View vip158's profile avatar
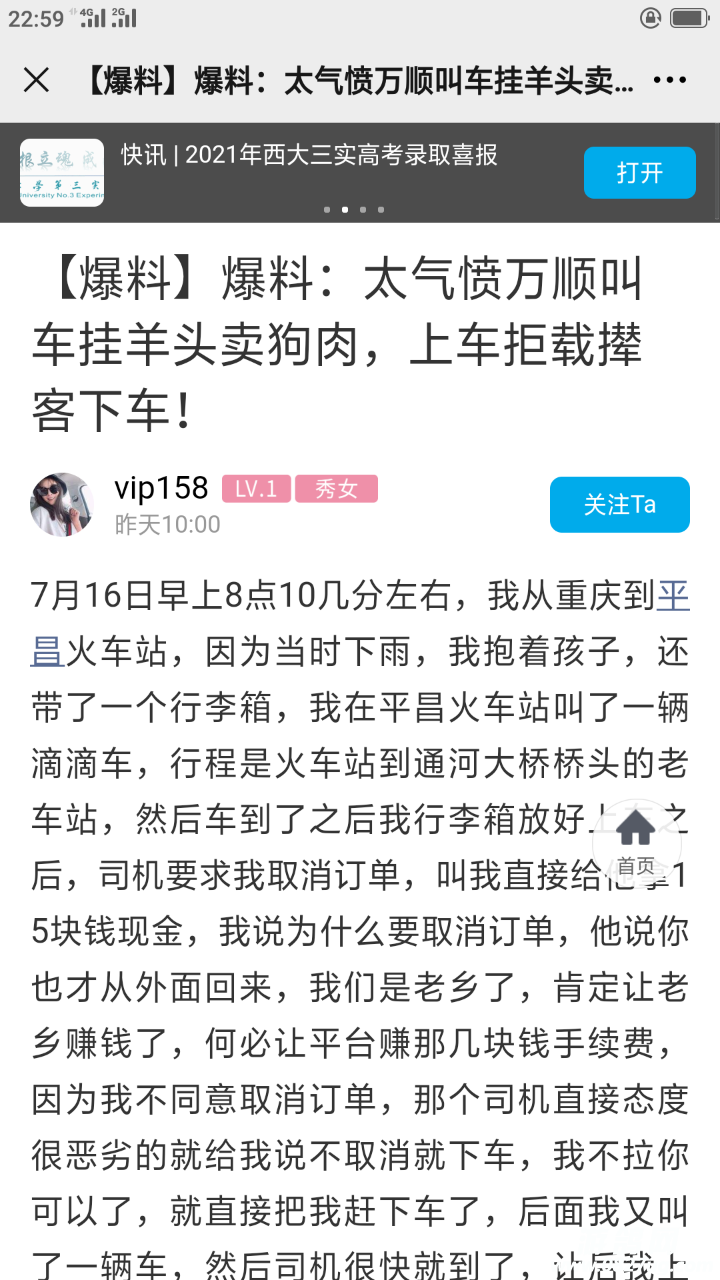The height and width of the screenshot is (1280, 720). pyautogui.click(x=62, y=504)
